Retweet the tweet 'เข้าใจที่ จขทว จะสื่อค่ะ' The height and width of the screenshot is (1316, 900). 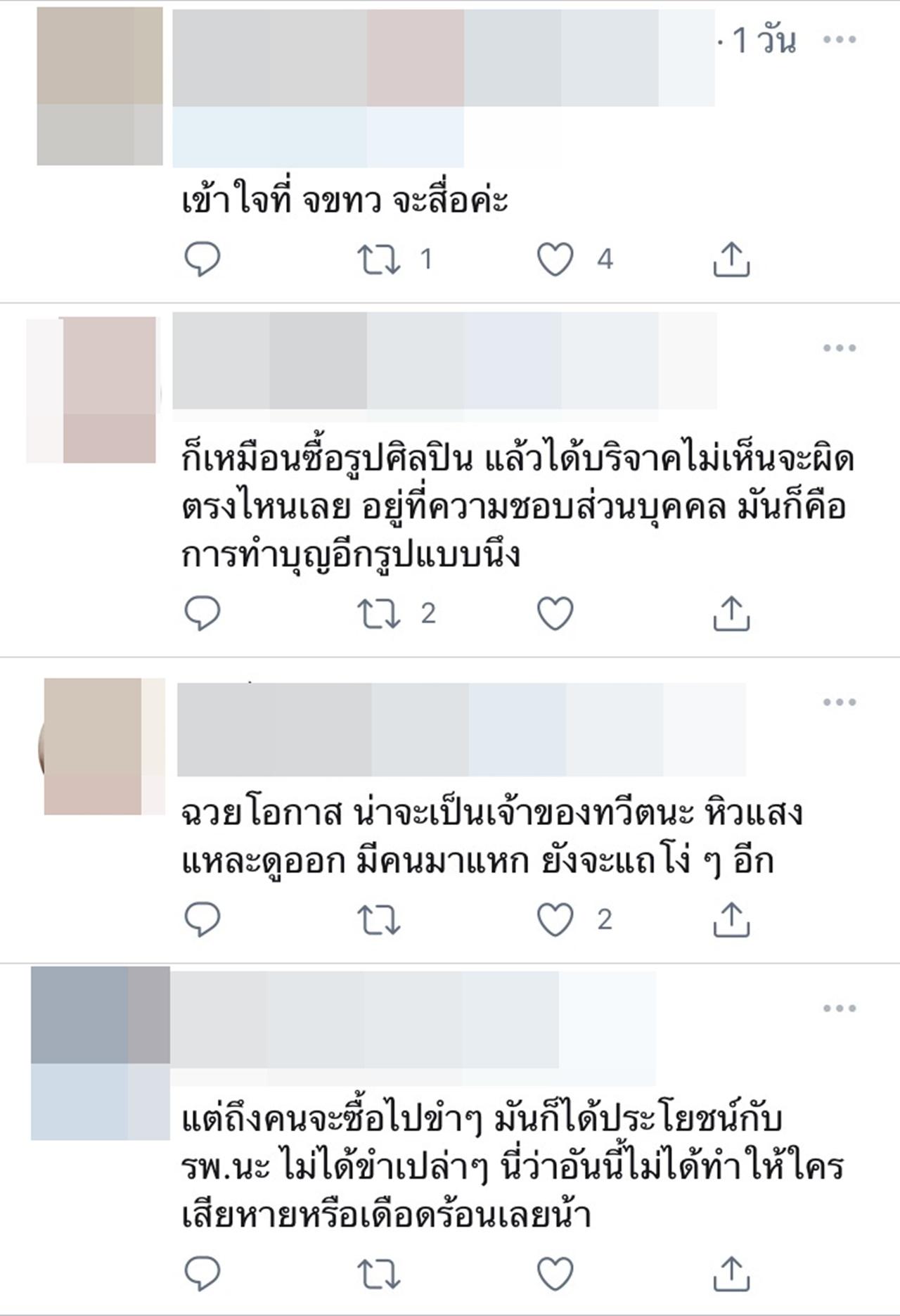[x=379, y=259]
